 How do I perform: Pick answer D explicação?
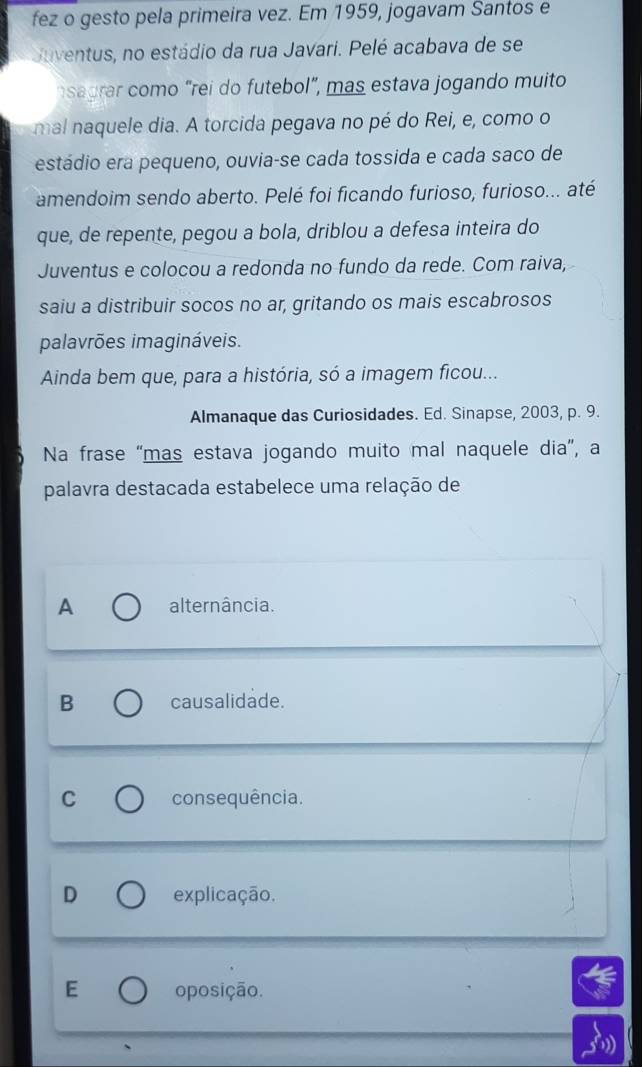pyautogui.click(x=130, y=895)
